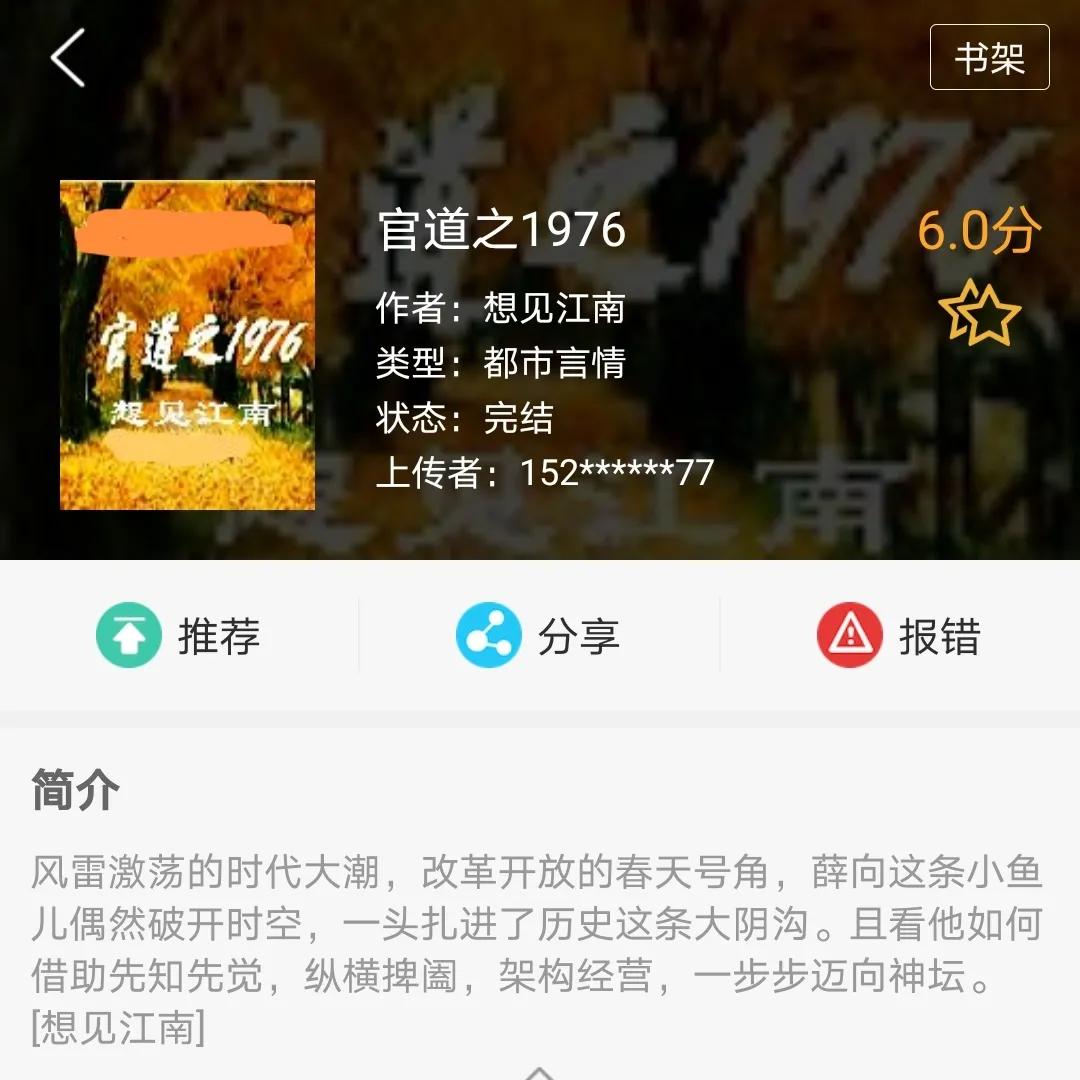The width and height of the screenshot is (1080, 1080).
Task: Recommend this book via 推荐
Action: [178, 636]
